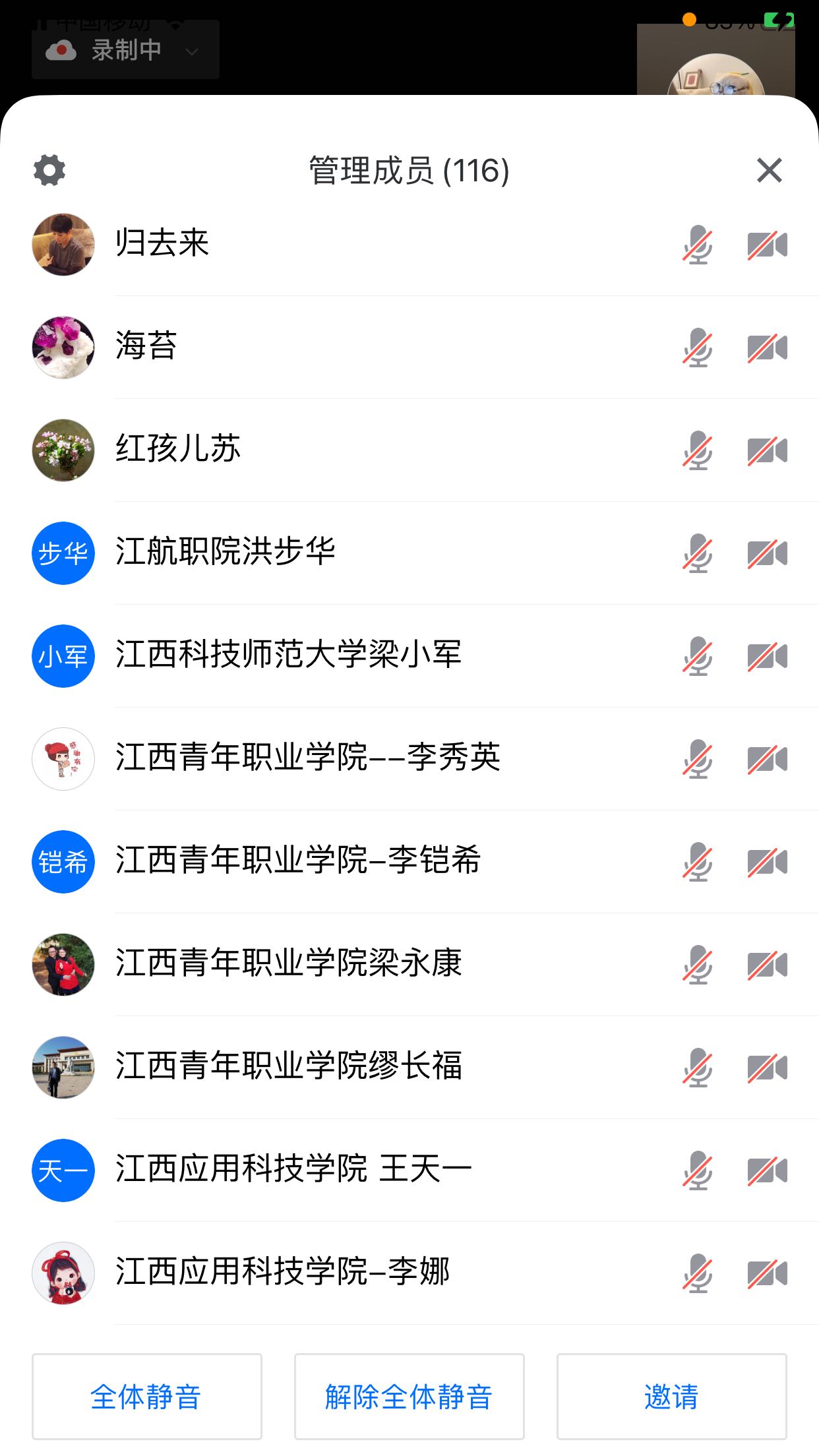
Task: Toggle microphone for 海苔
Action: 698,348
